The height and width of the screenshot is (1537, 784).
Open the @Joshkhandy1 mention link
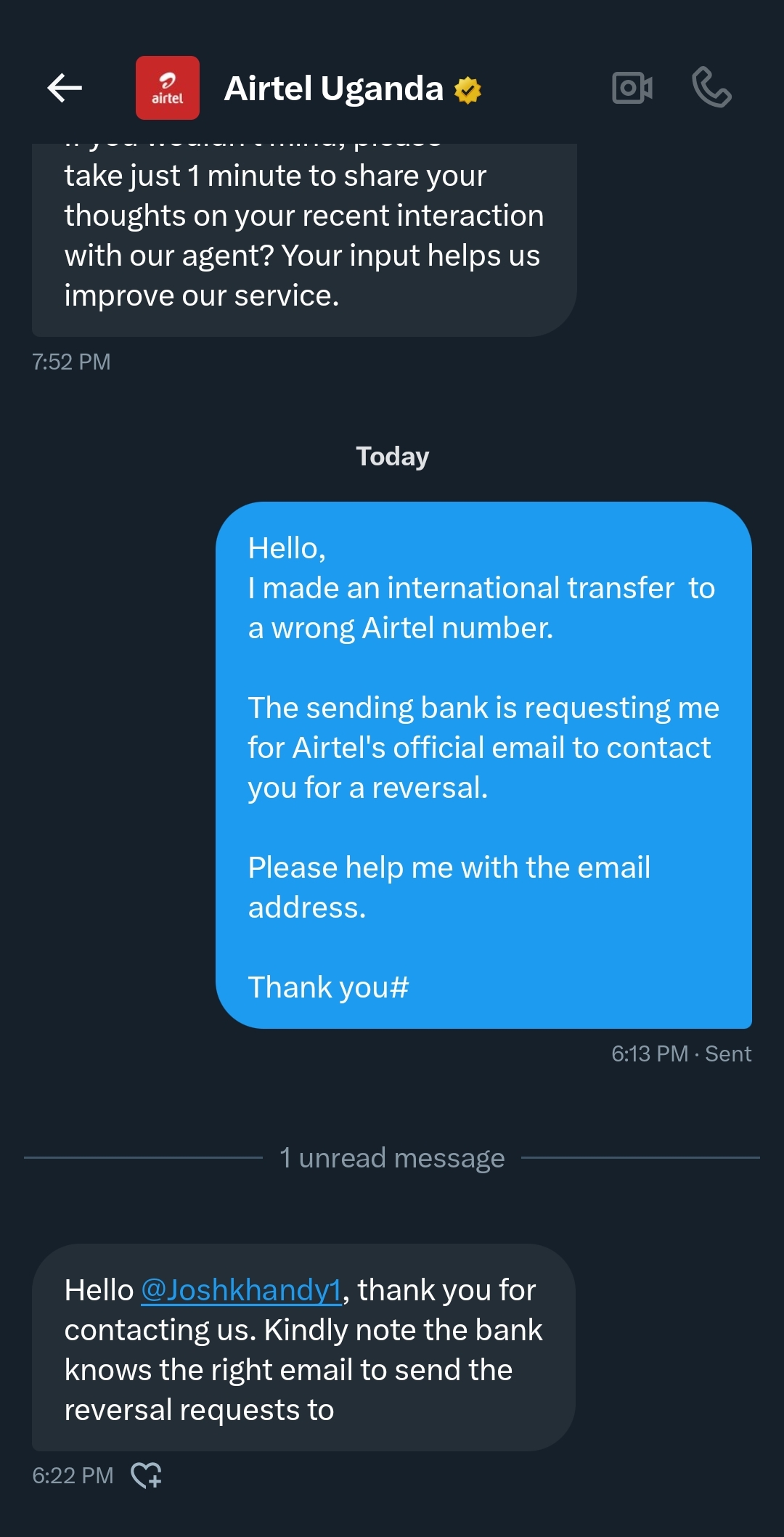(x=241, y=1291)
